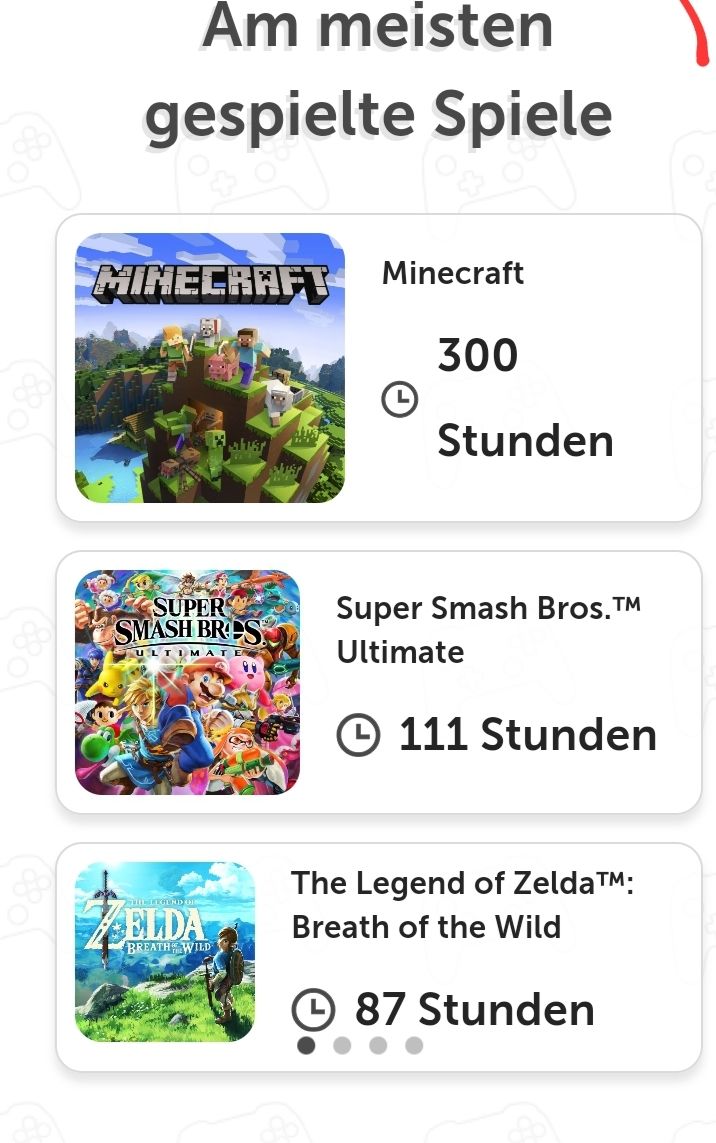Jump to the second page indicator dot
Viewport: 716px width, 1143px height.
(342, 1046)
